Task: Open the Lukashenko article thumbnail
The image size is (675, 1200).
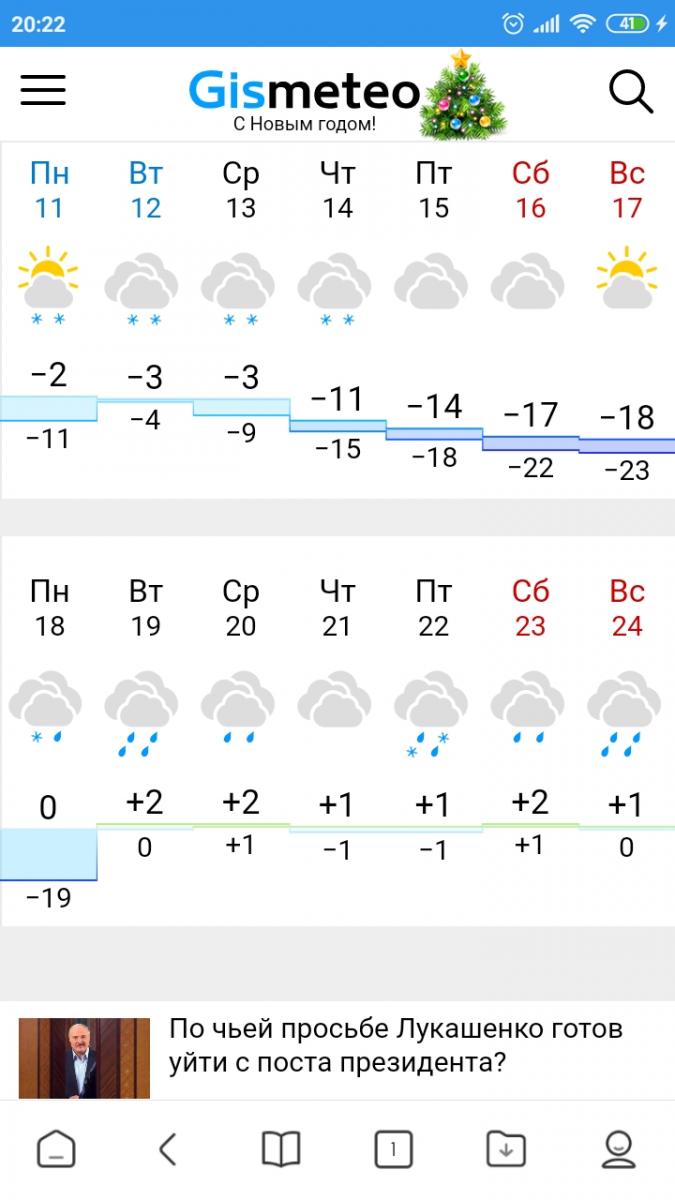Action: pyautogui.click(x=84, y=1058)
